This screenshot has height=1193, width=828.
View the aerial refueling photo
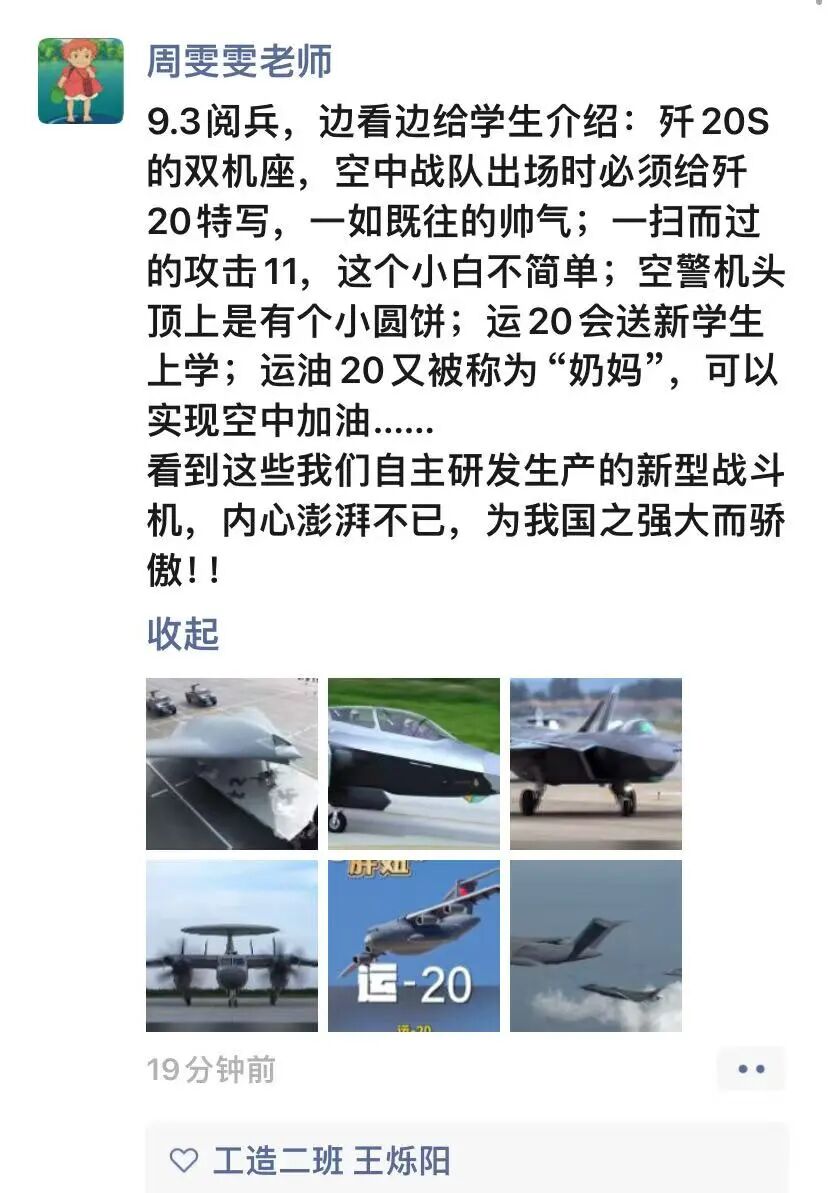click(x=596, y=946)
